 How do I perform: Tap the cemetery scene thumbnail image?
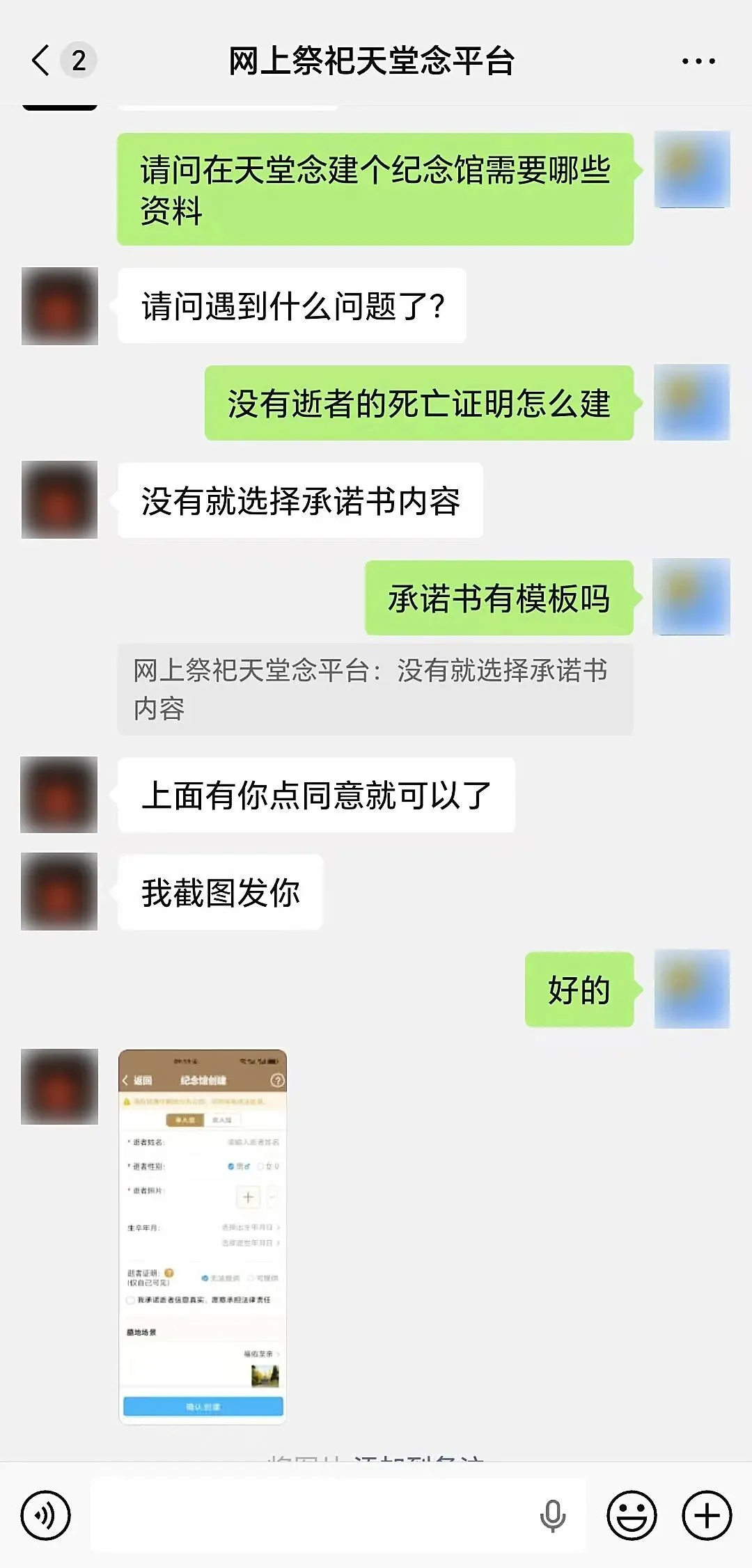(265, 1375)
